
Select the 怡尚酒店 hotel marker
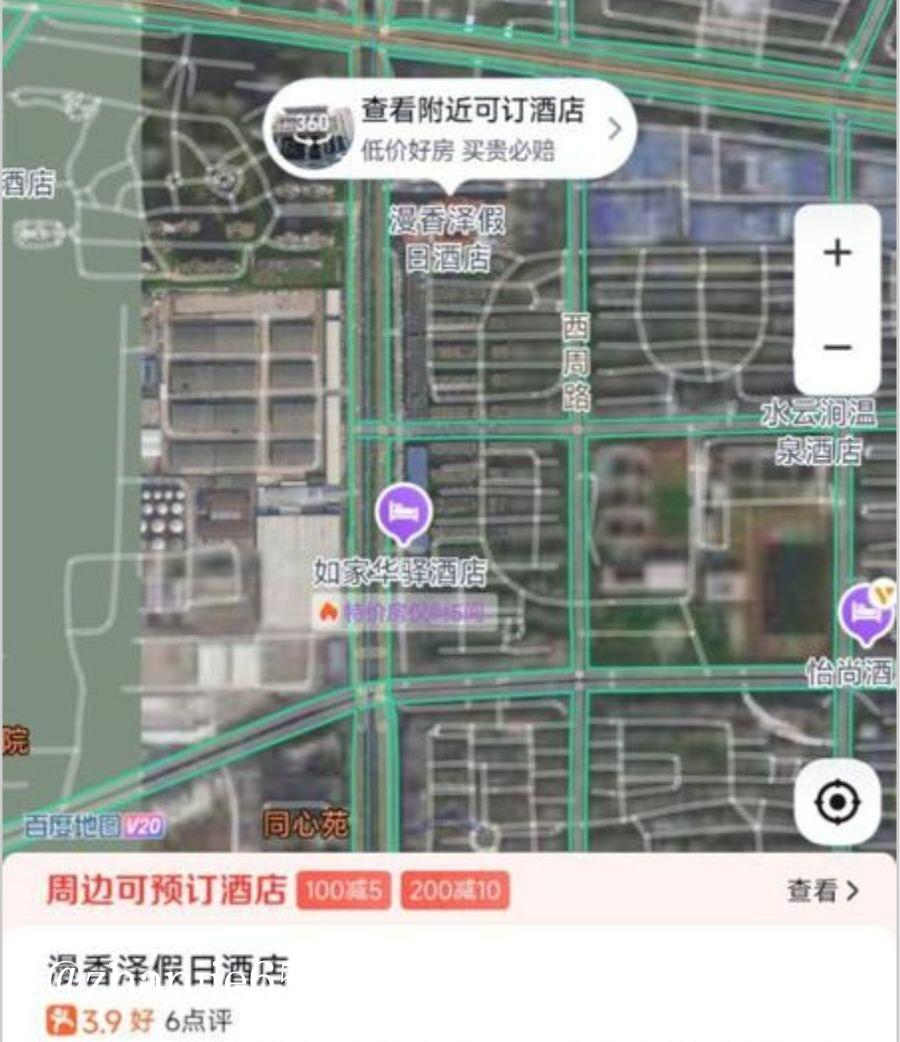pyautogui.click(x=864, y=612)
